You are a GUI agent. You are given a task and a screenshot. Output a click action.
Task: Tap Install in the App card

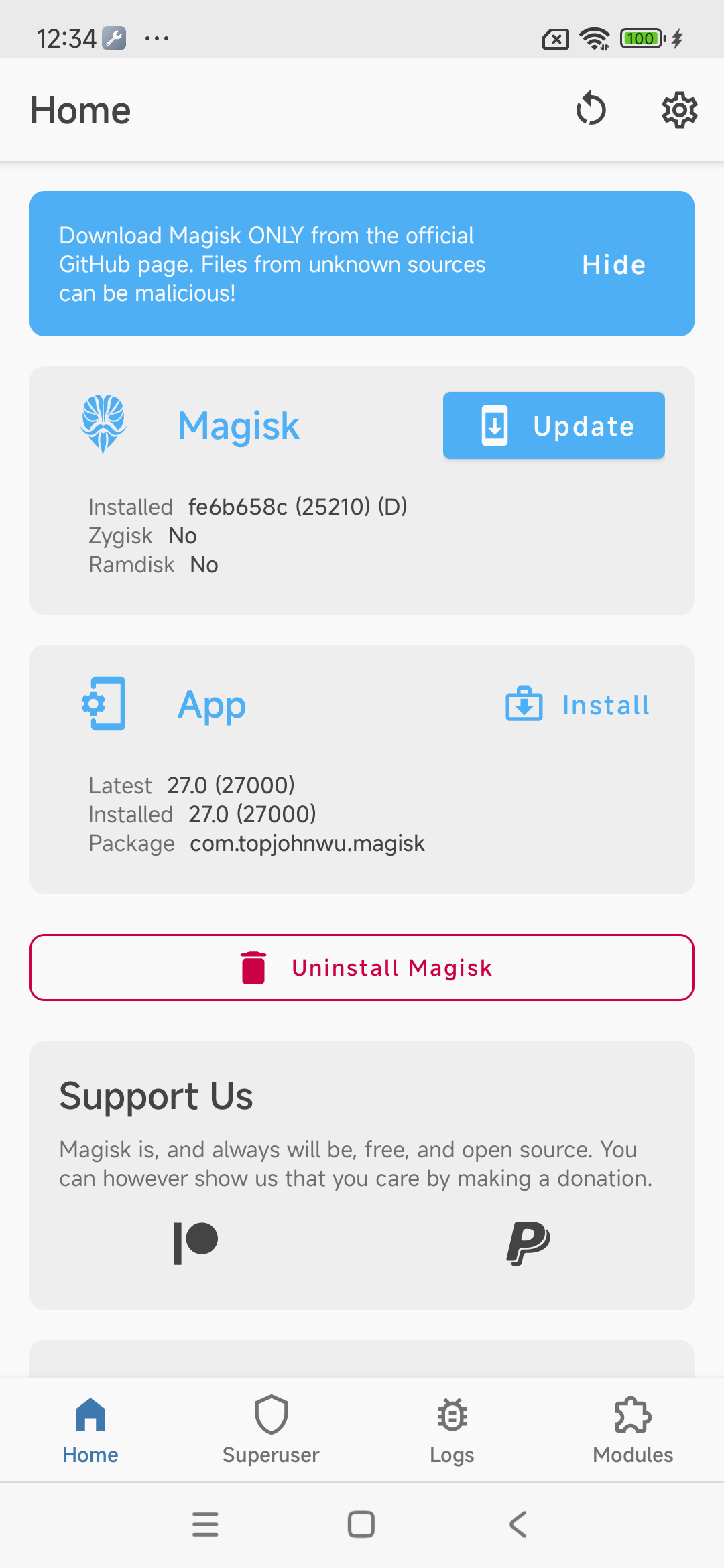coord(578,705)
